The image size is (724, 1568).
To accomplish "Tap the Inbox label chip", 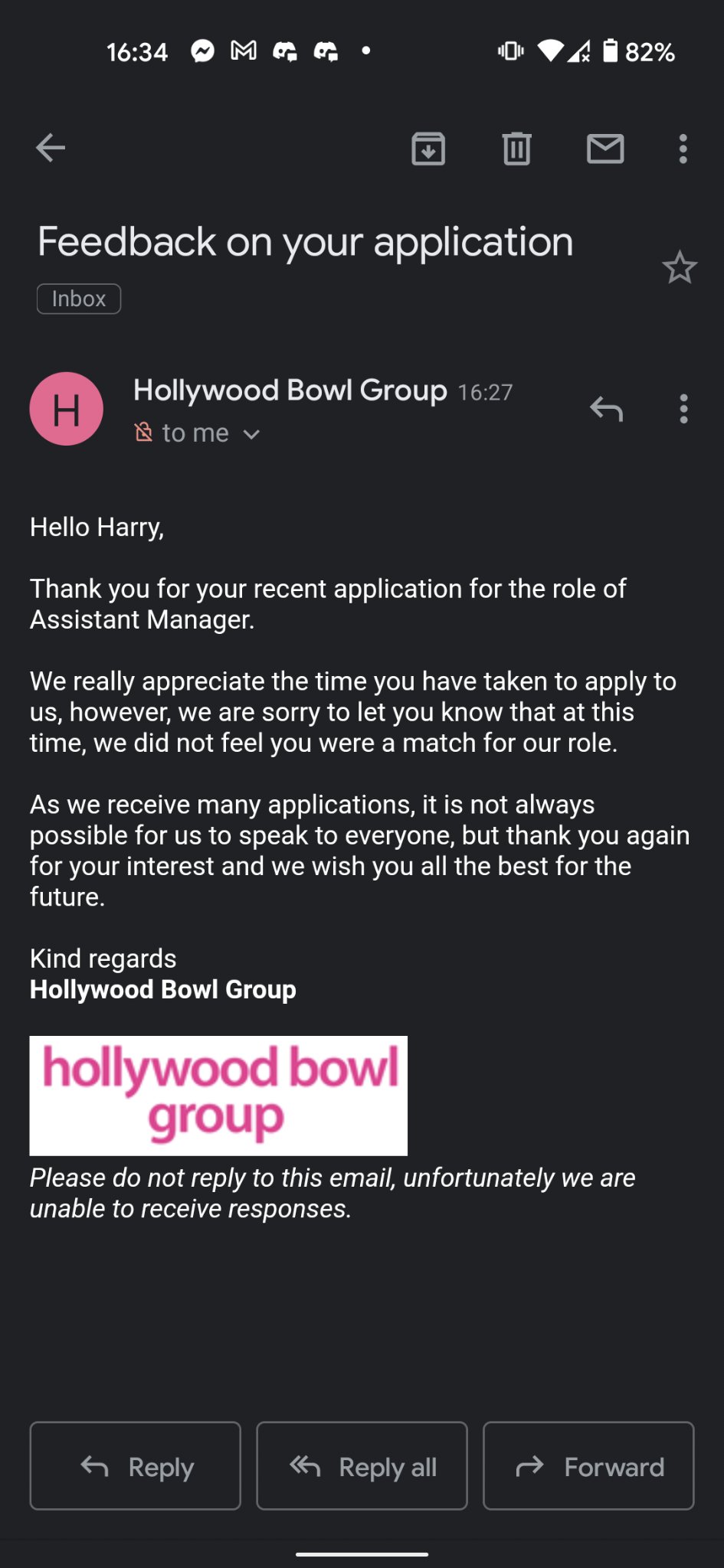I will pyautogui.click(x=79, y=299).
